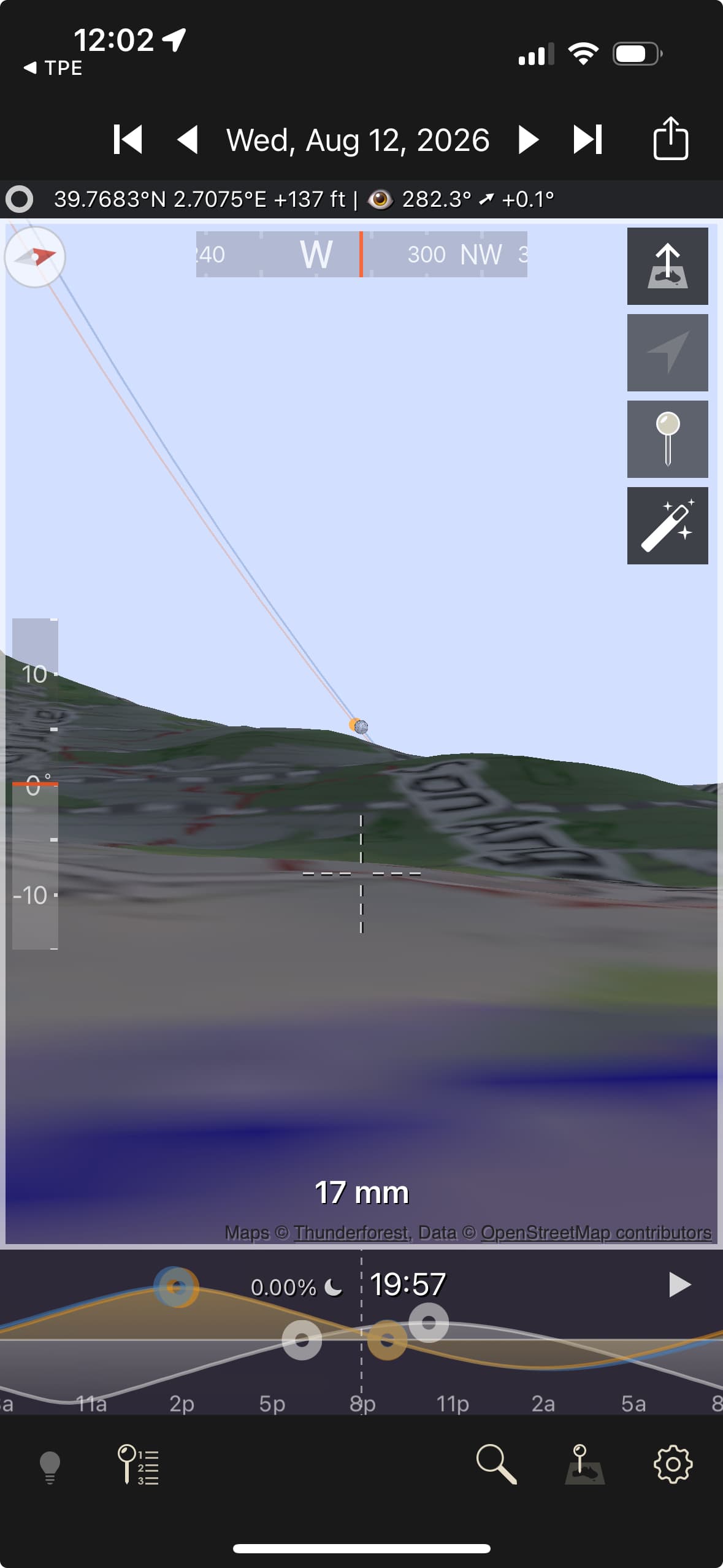Open the lightbulb tips
723x1568 pixels.
click(50, 1466)
